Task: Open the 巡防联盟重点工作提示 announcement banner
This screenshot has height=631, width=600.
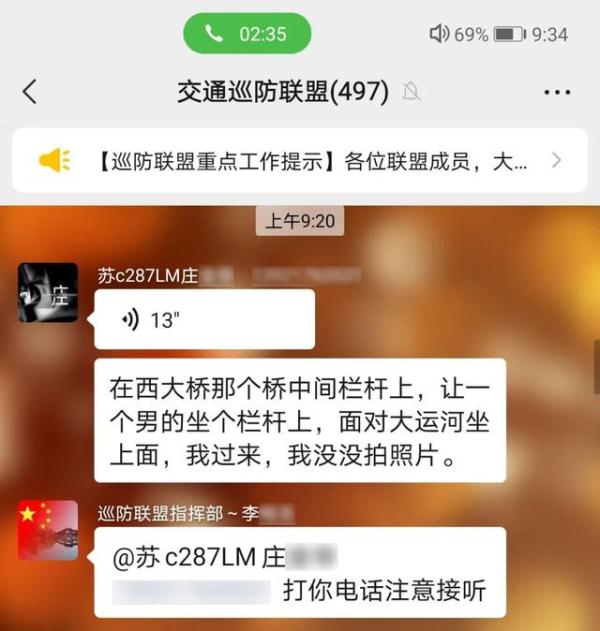Action: 300,160
